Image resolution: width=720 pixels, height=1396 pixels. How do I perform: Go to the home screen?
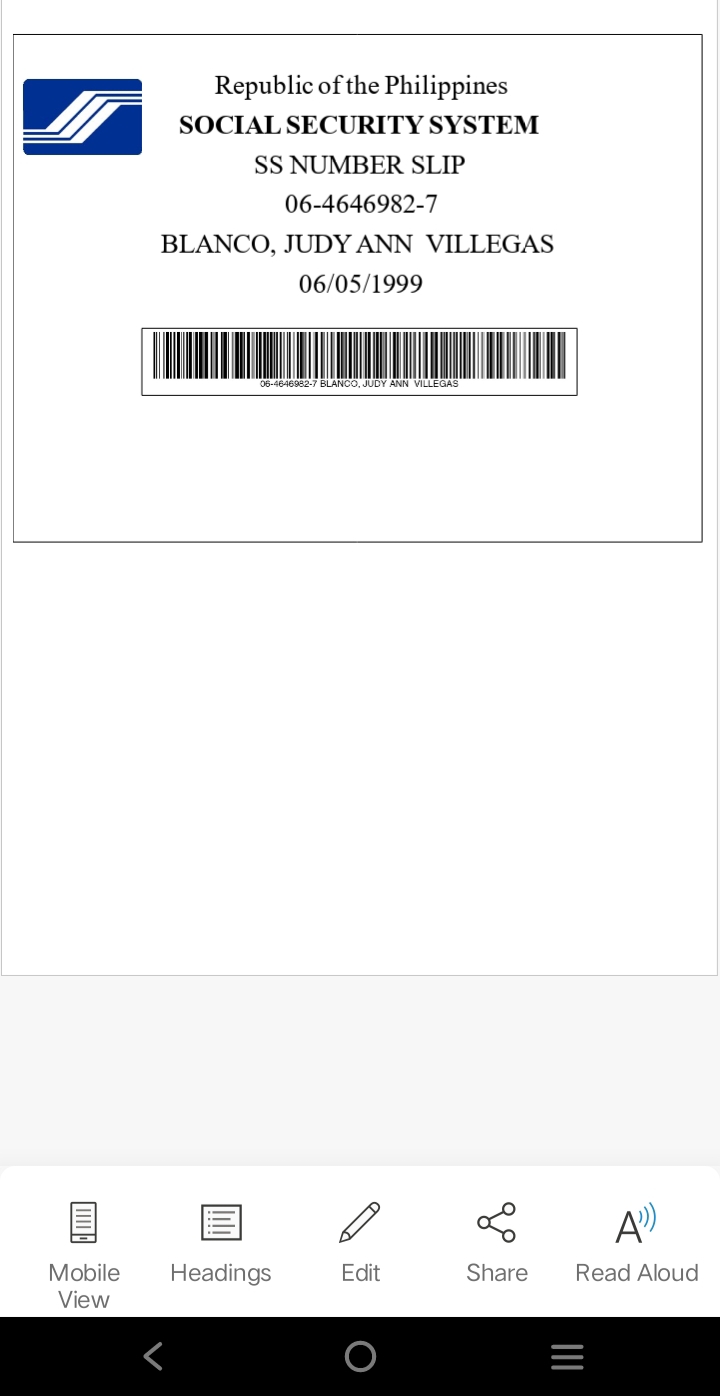[360, 1356]
